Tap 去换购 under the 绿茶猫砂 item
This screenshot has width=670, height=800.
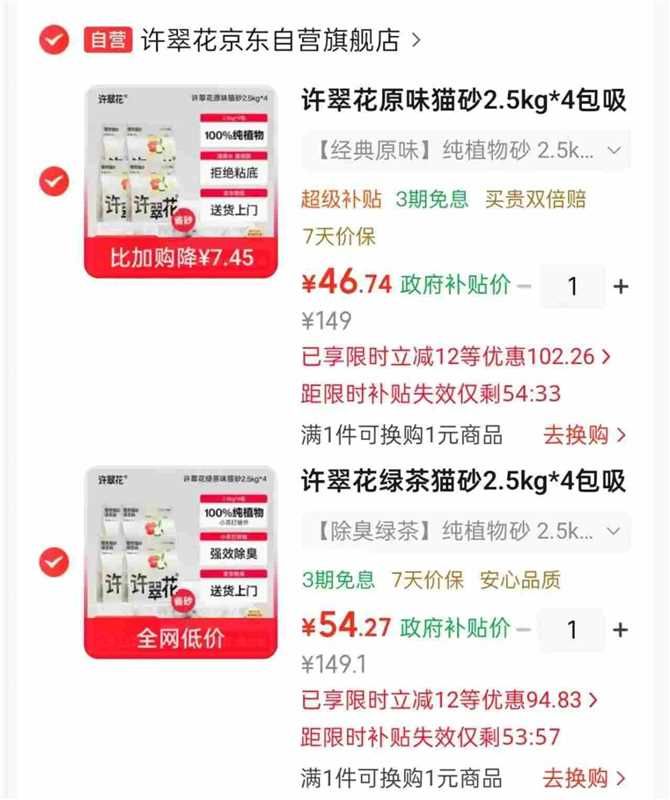(584, 778)
